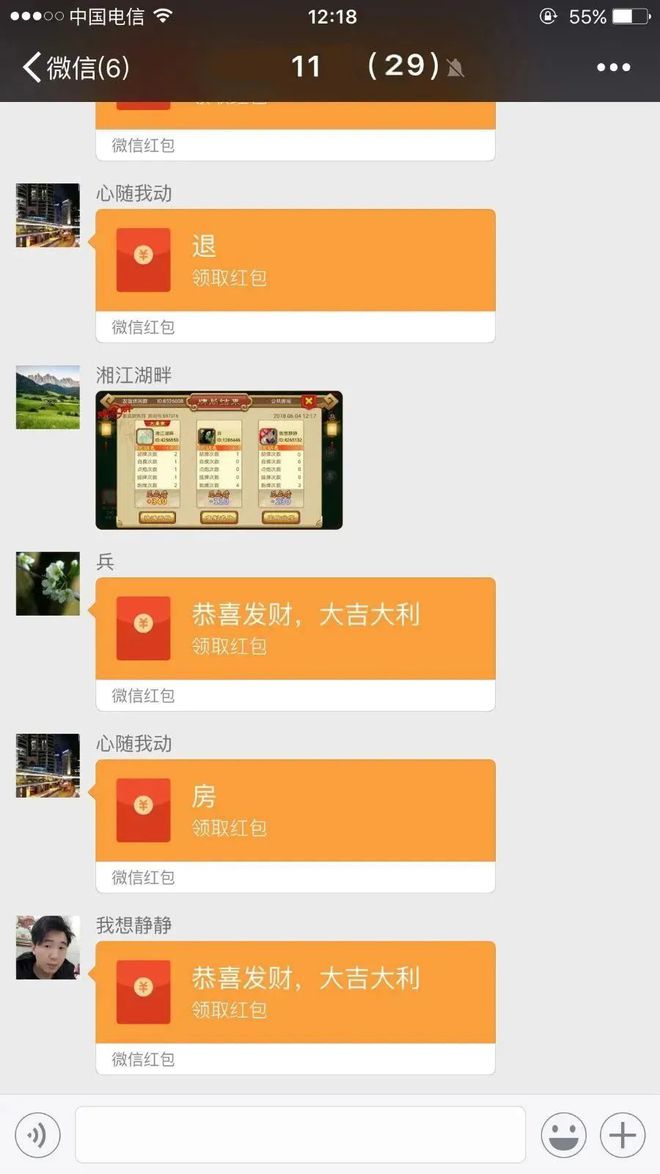Open the chat info overflow menu
The image size is (660, 1174).
coord(613,67)
